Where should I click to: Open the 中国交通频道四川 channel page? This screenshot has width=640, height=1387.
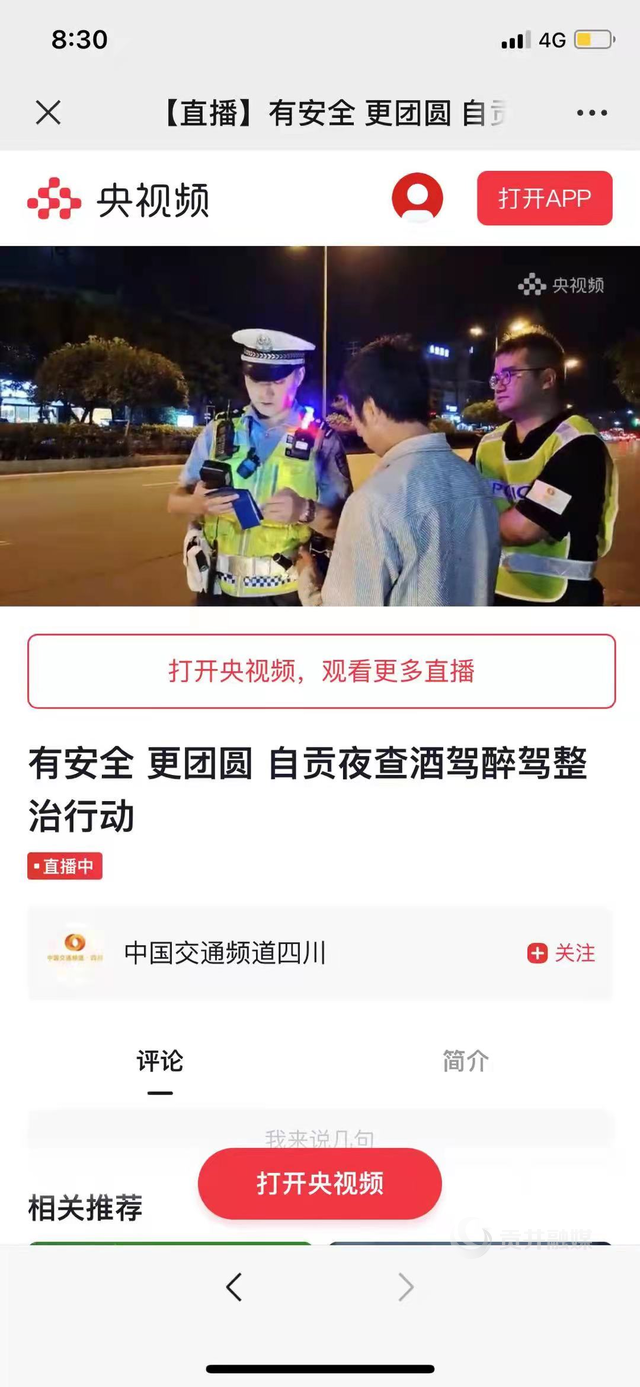(x=224, y=953)
